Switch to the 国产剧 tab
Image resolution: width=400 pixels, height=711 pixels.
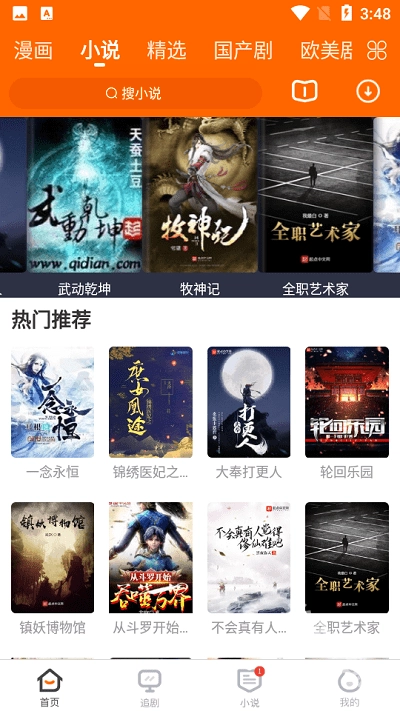243,50
